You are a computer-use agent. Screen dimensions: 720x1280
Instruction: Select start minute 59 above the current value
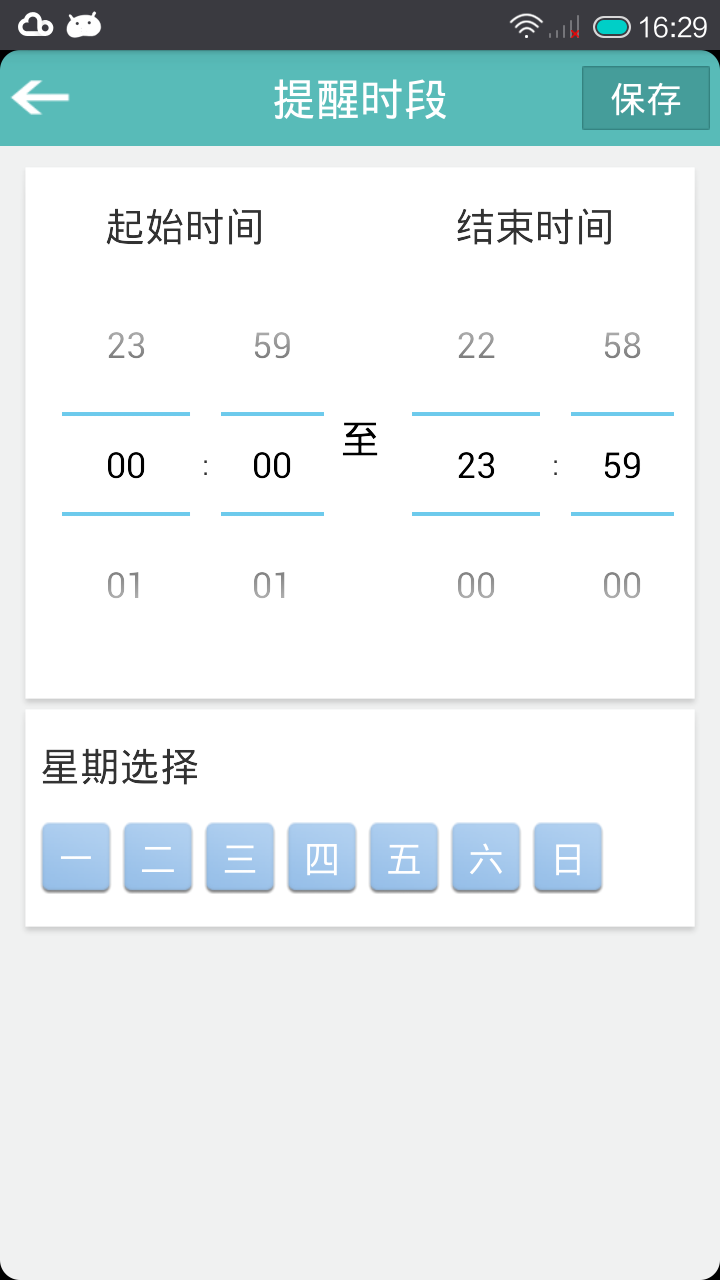pos(272,346)
